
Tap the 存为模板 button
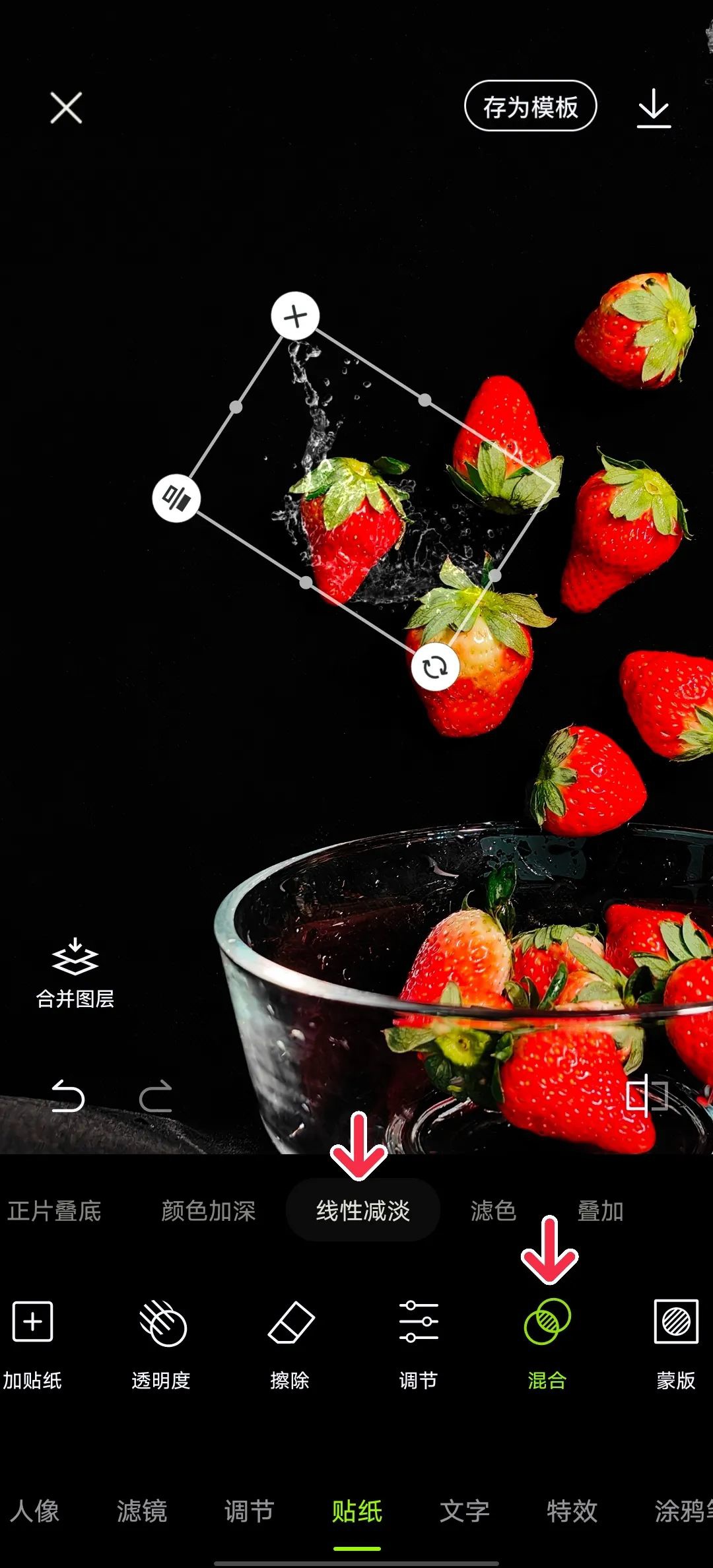(x=530, y=106)
